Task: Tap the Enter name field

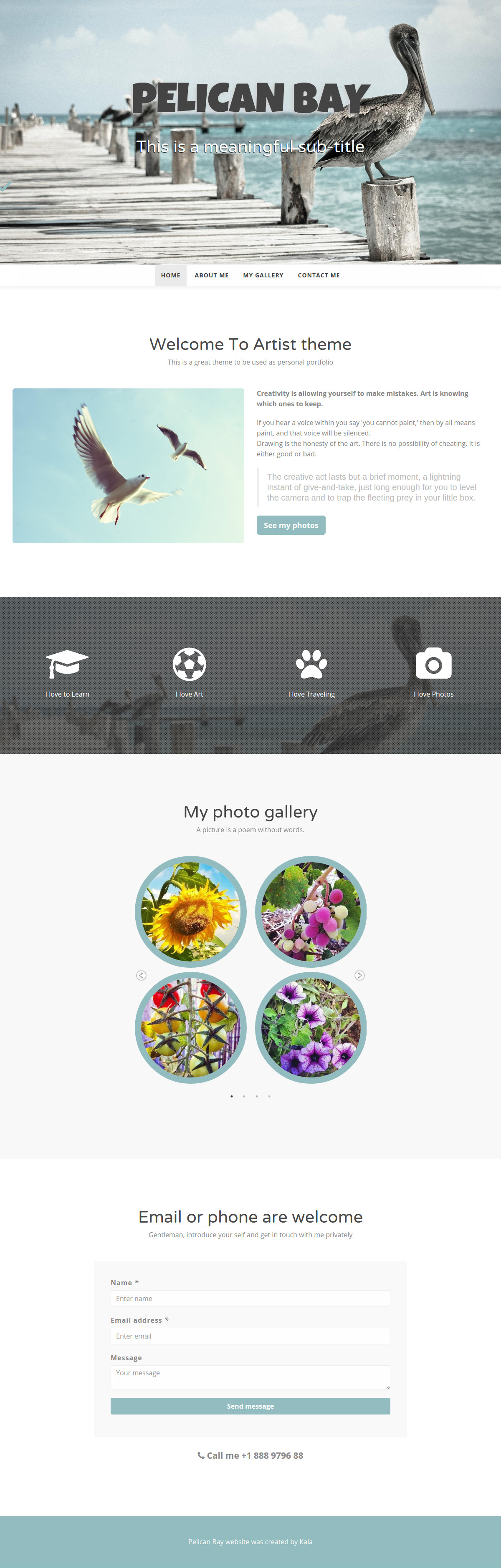Action: pos(250,1298)
